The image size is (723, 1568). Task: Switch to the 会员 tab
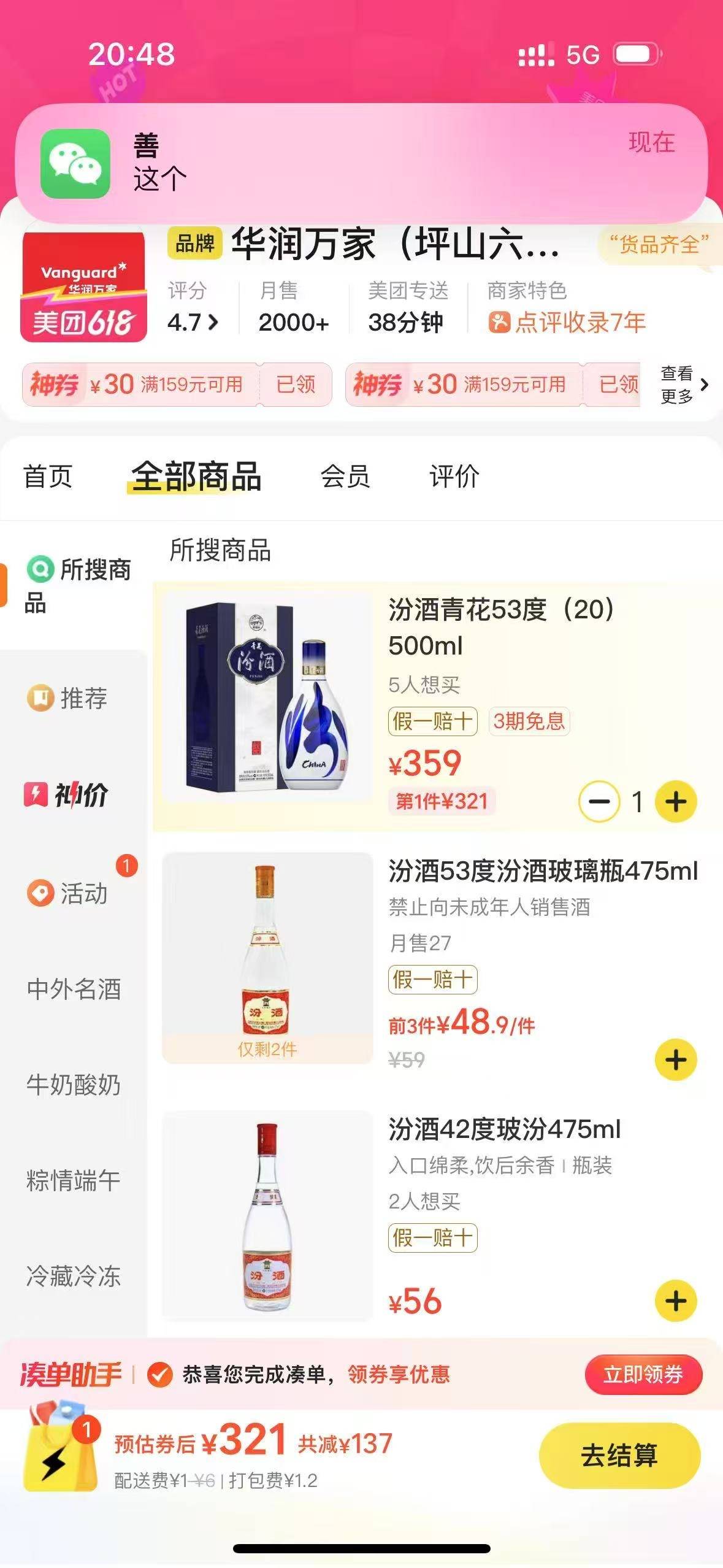[345, 477]
